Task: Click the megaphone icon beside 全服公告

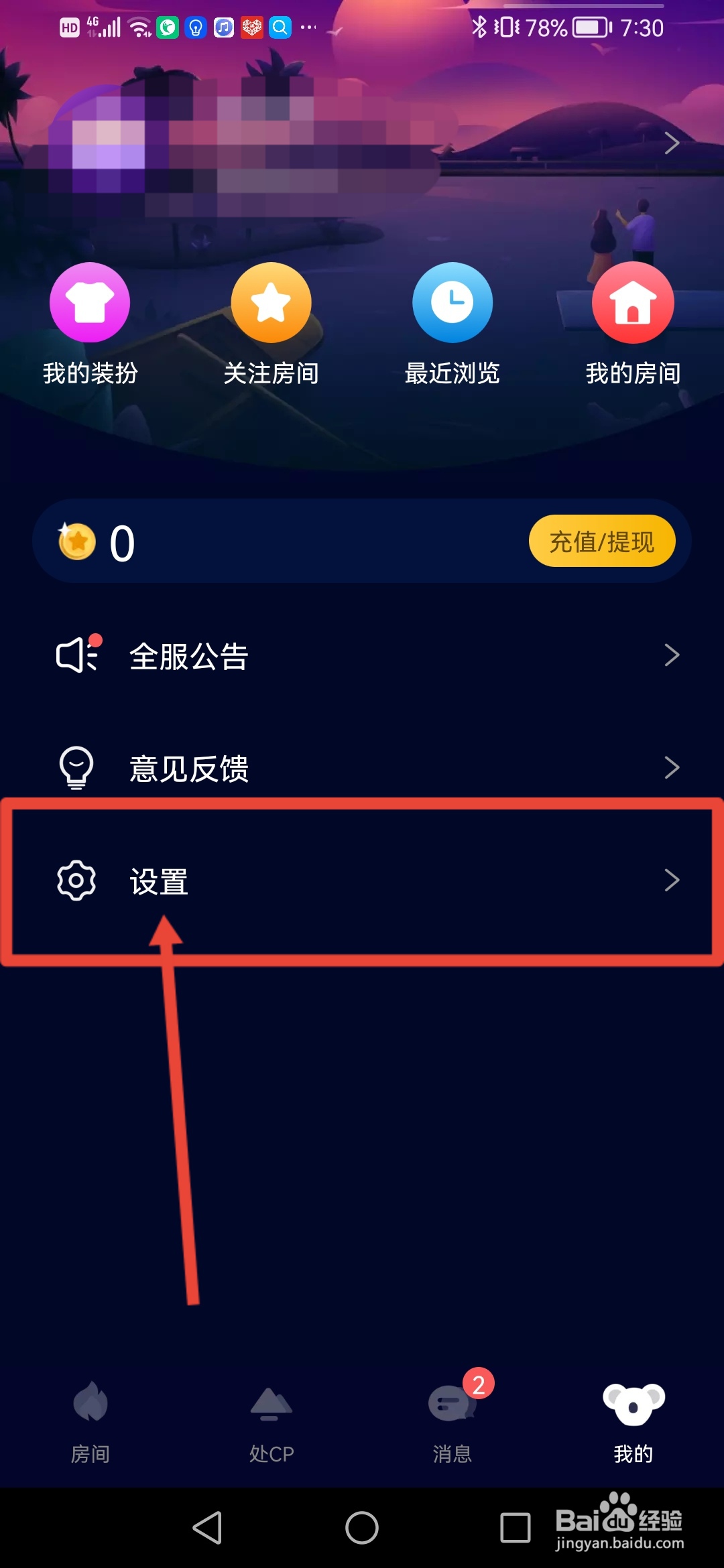Action: [77, 655]
